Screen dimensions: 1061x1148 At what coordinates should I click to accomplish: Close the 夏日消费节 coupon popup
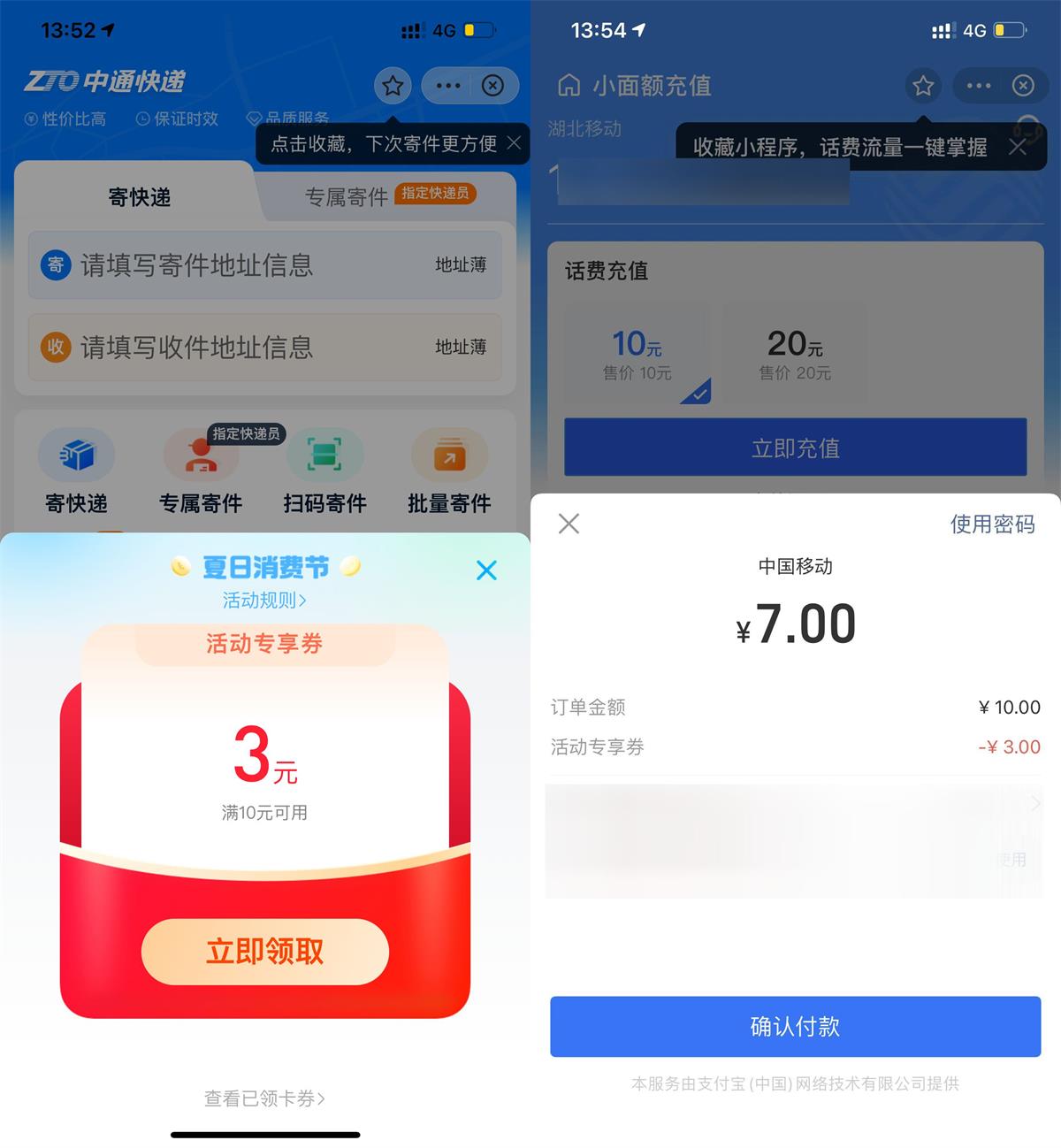click(486, 570)
